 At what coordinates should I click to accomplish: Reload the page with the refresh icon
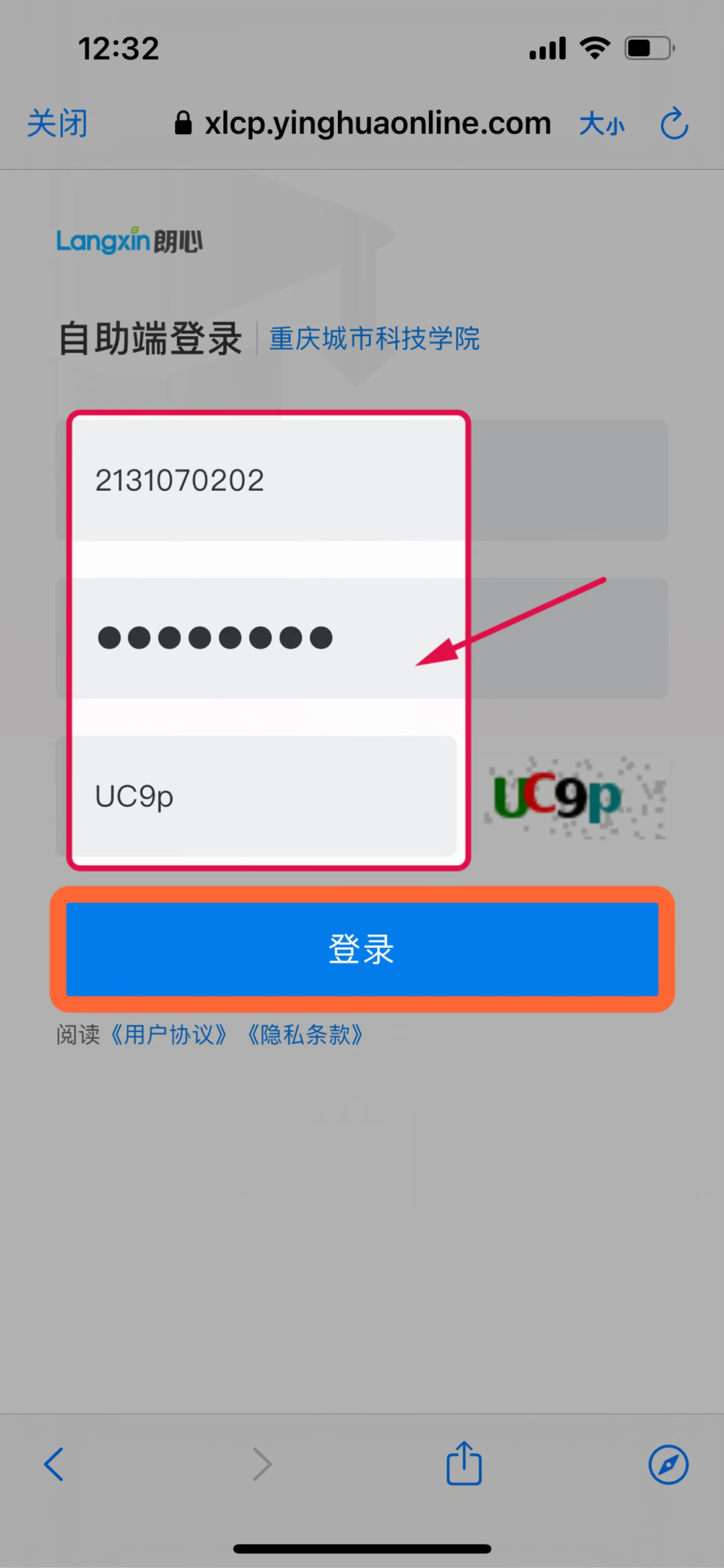[674, 123]
